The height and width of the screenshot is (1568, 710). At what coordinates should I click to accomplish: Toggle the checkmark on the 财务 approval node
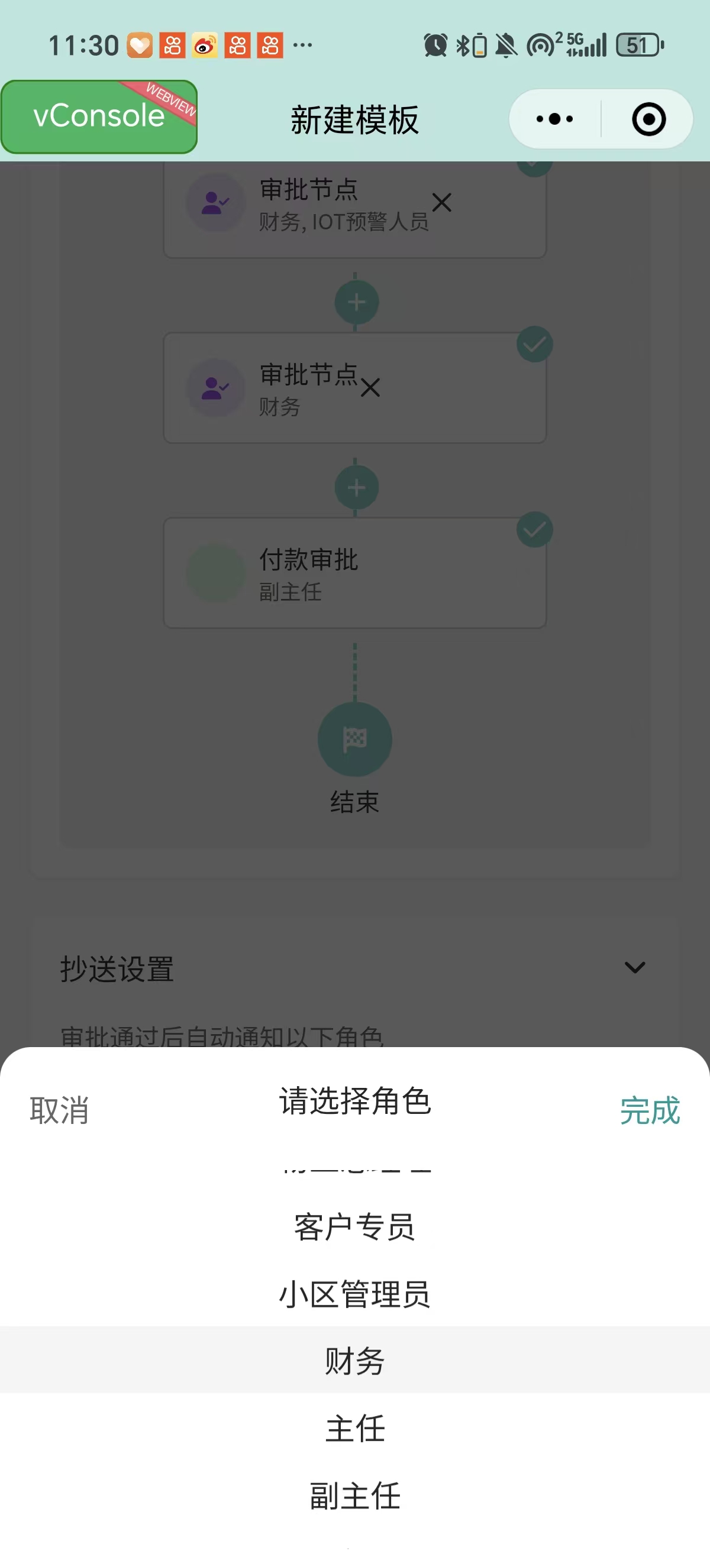tap(533, 344)
